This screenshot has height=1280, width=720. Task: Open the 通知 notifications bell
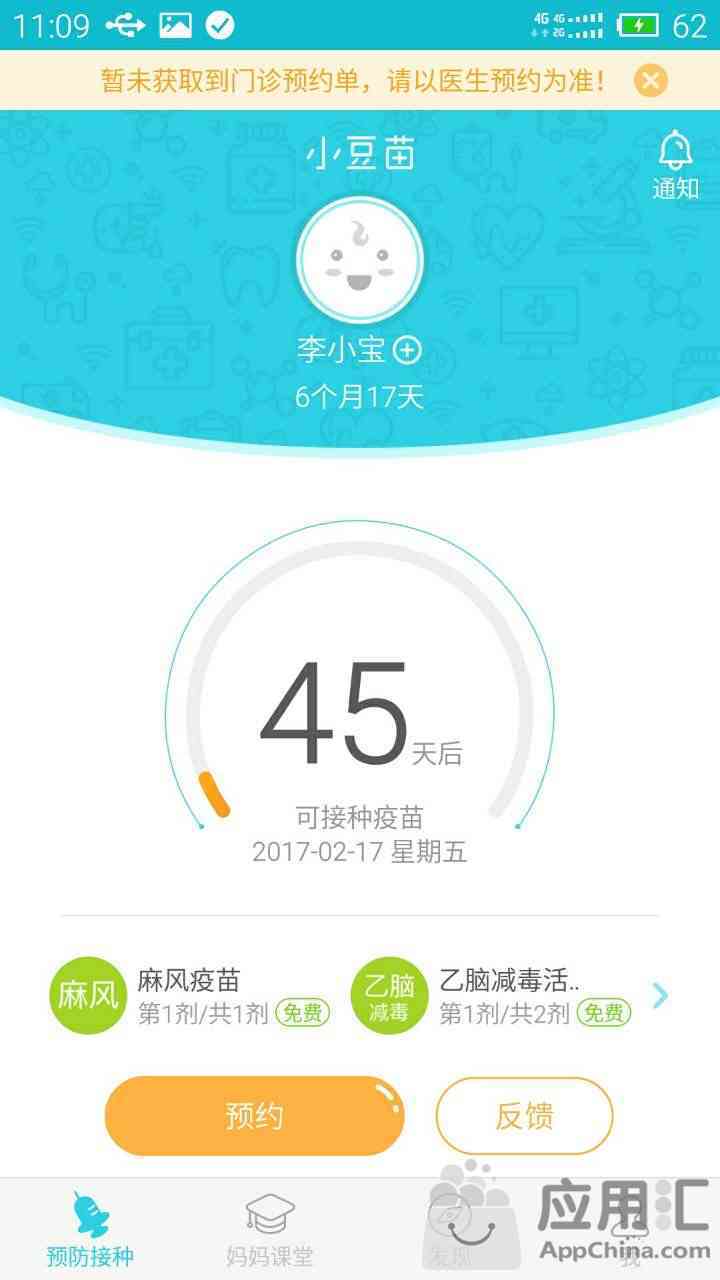pos(676,165)
